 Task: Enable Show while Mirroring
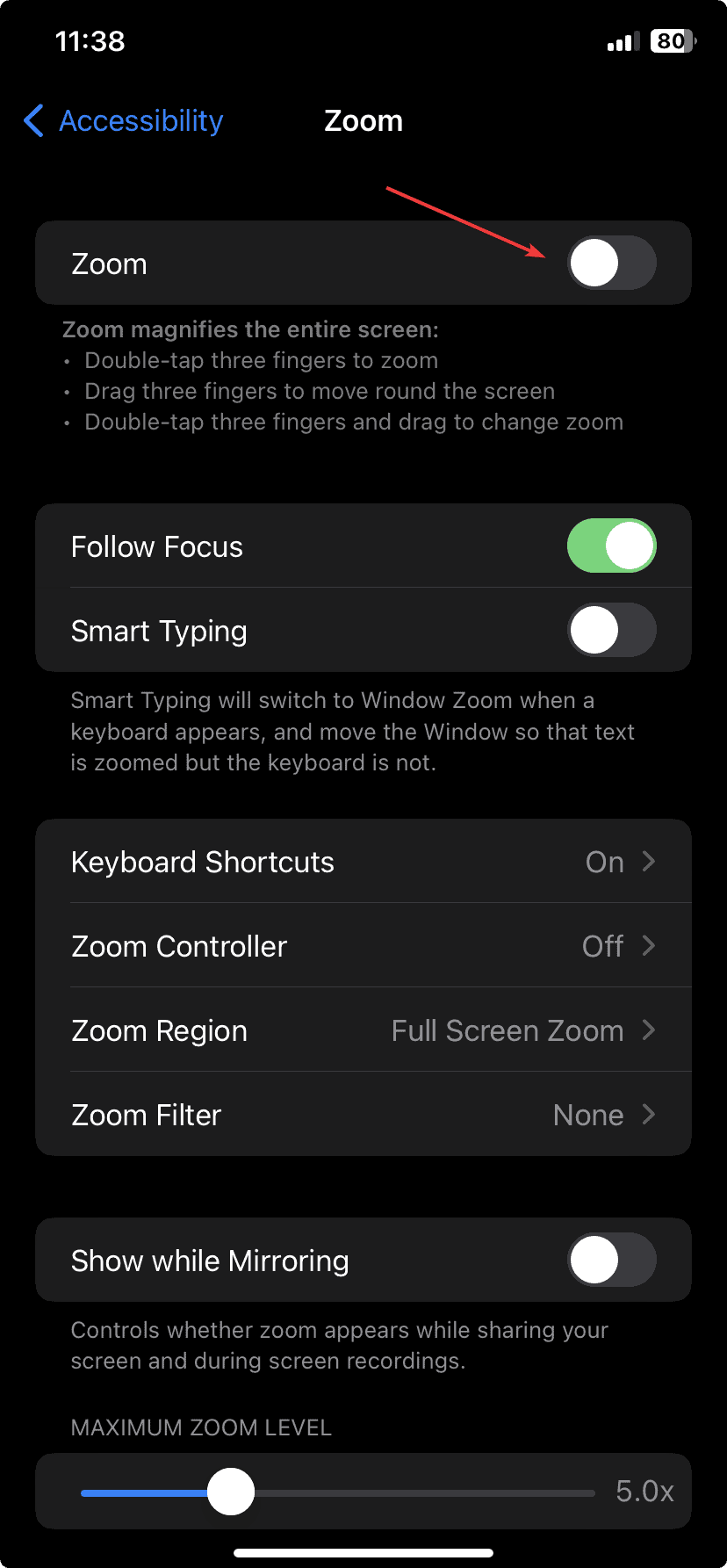612,1260
